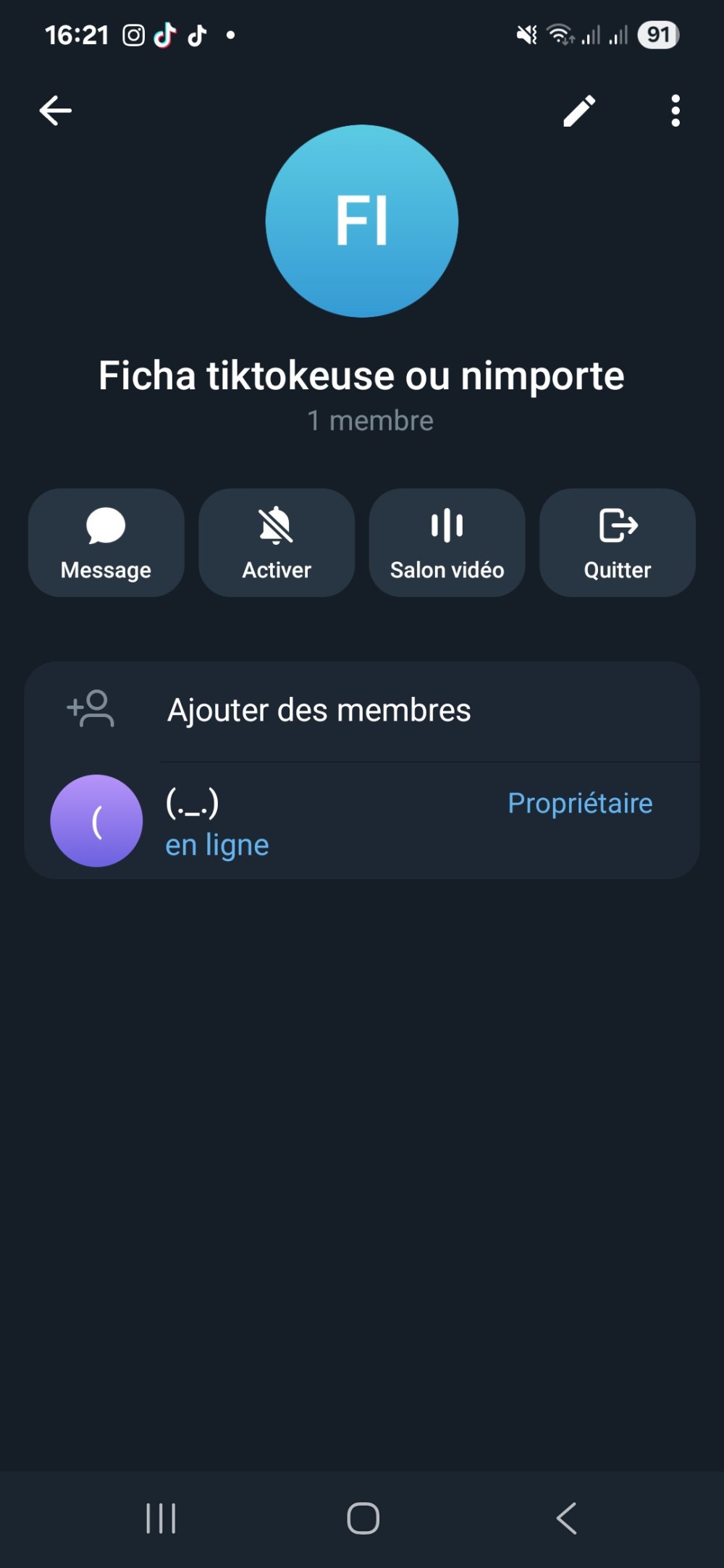Viewport: 724px width, 1568px height.
Task: Open the three-dot overflow menu
Action: click(675, 110)
